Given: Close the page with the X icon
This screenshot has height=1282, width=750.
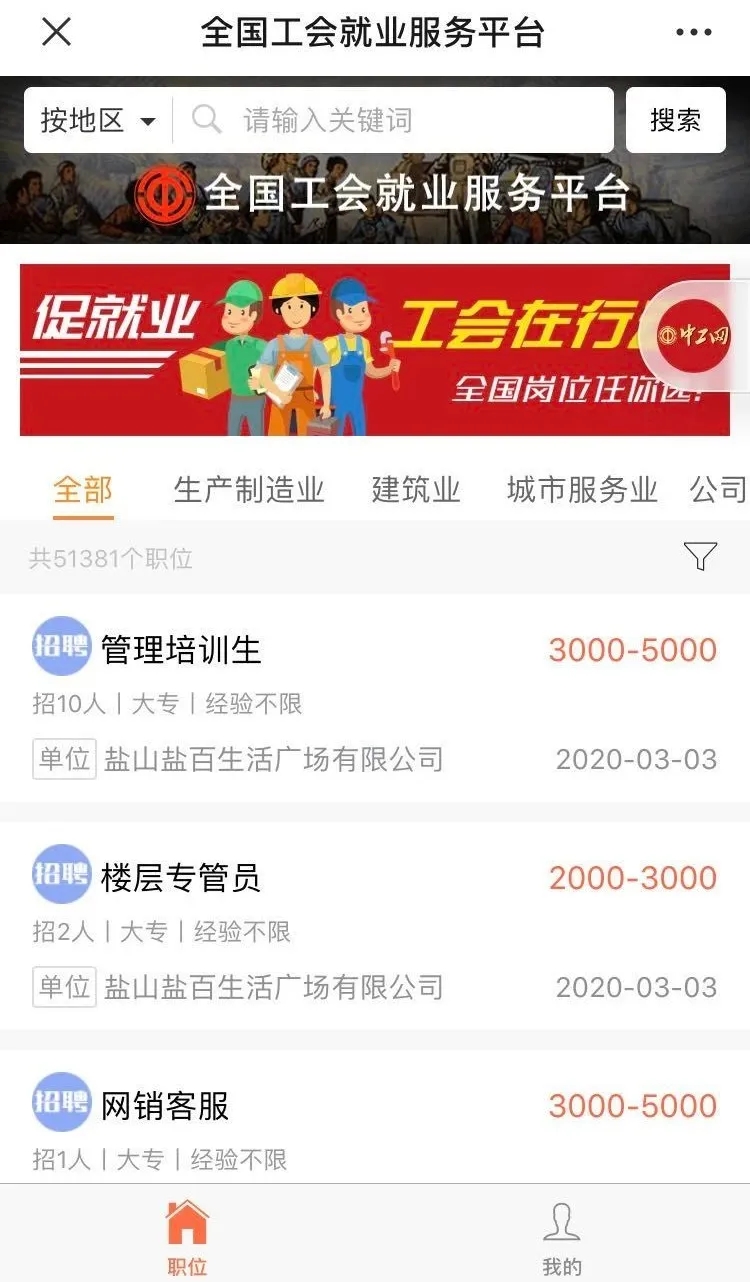Looking at the screenshot, I should 56,33.
